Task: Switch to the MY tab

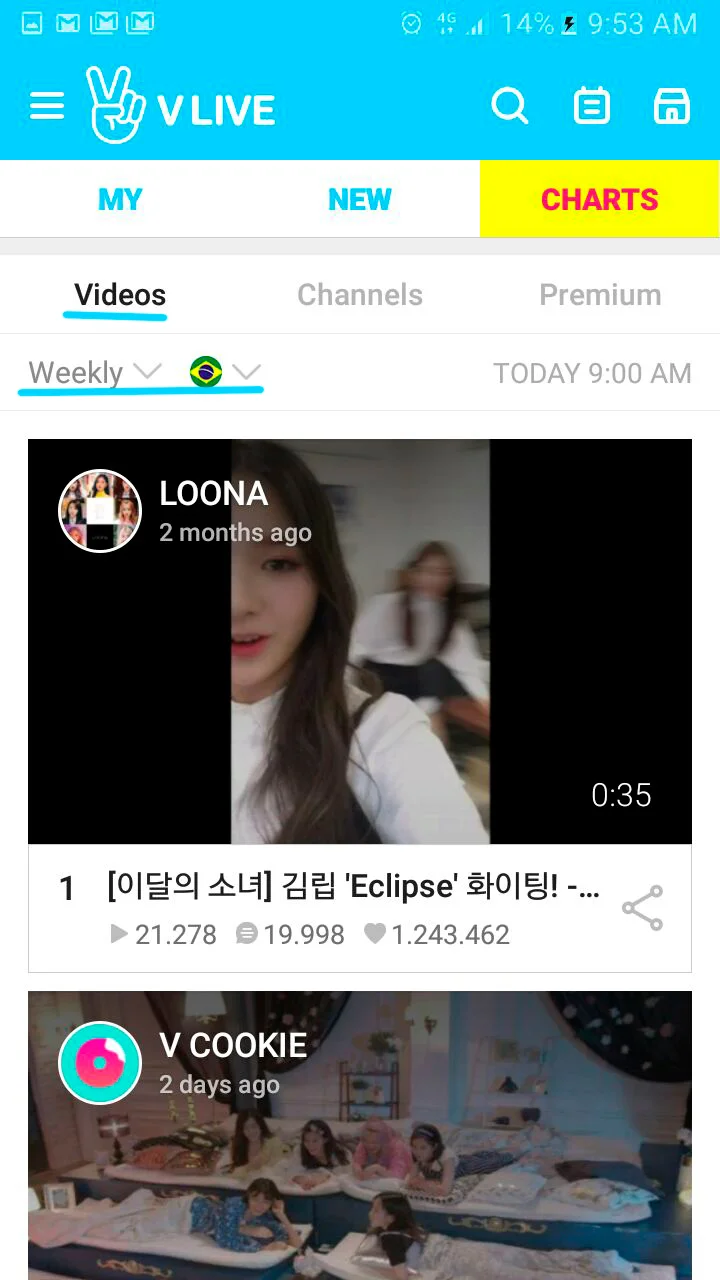Action: [120, 199]
